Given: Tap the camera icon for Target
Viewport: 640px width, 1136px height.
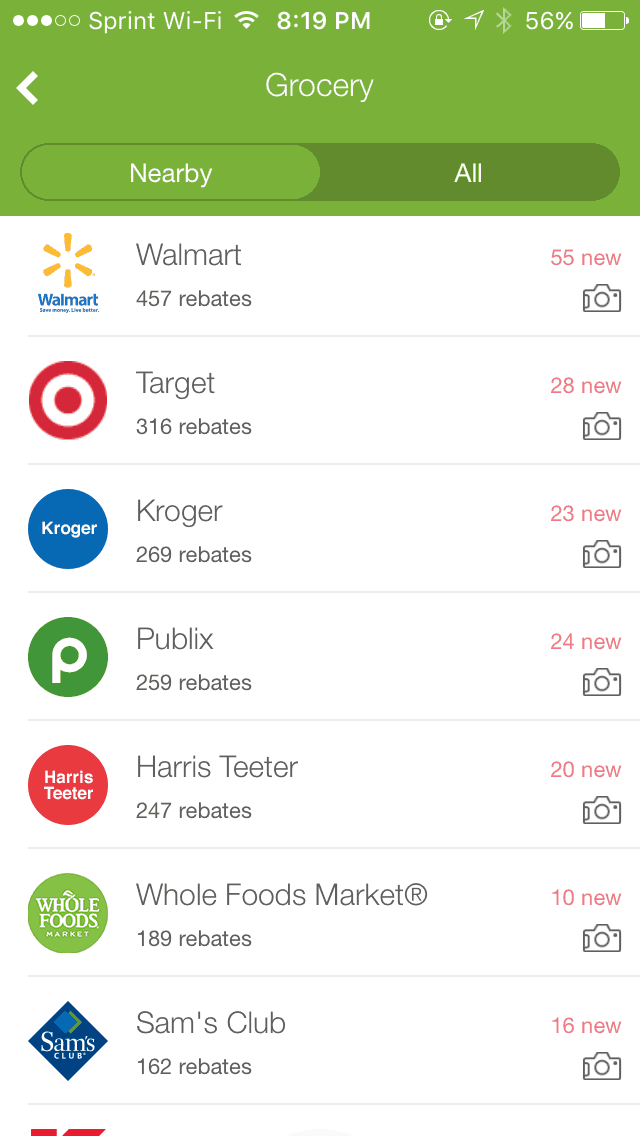Looking at the screenshot, I should pos(602,426).
